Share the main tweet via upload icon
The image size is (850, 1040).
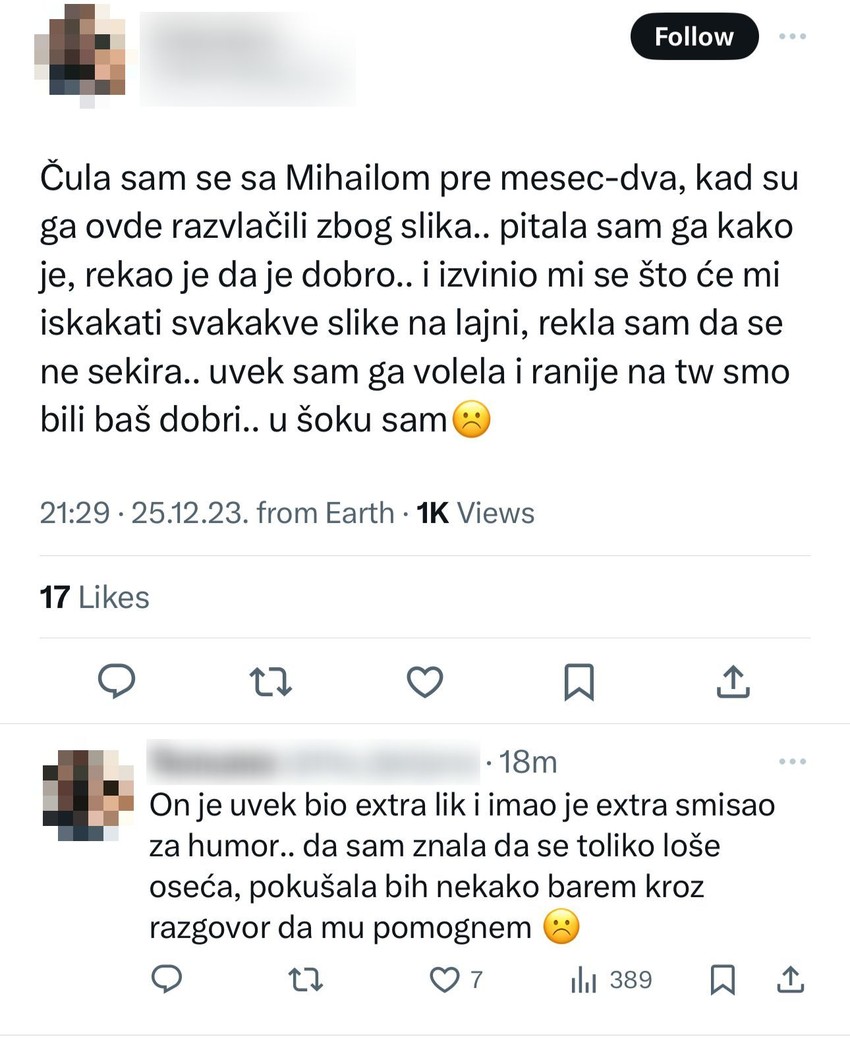tap(733, 682)
